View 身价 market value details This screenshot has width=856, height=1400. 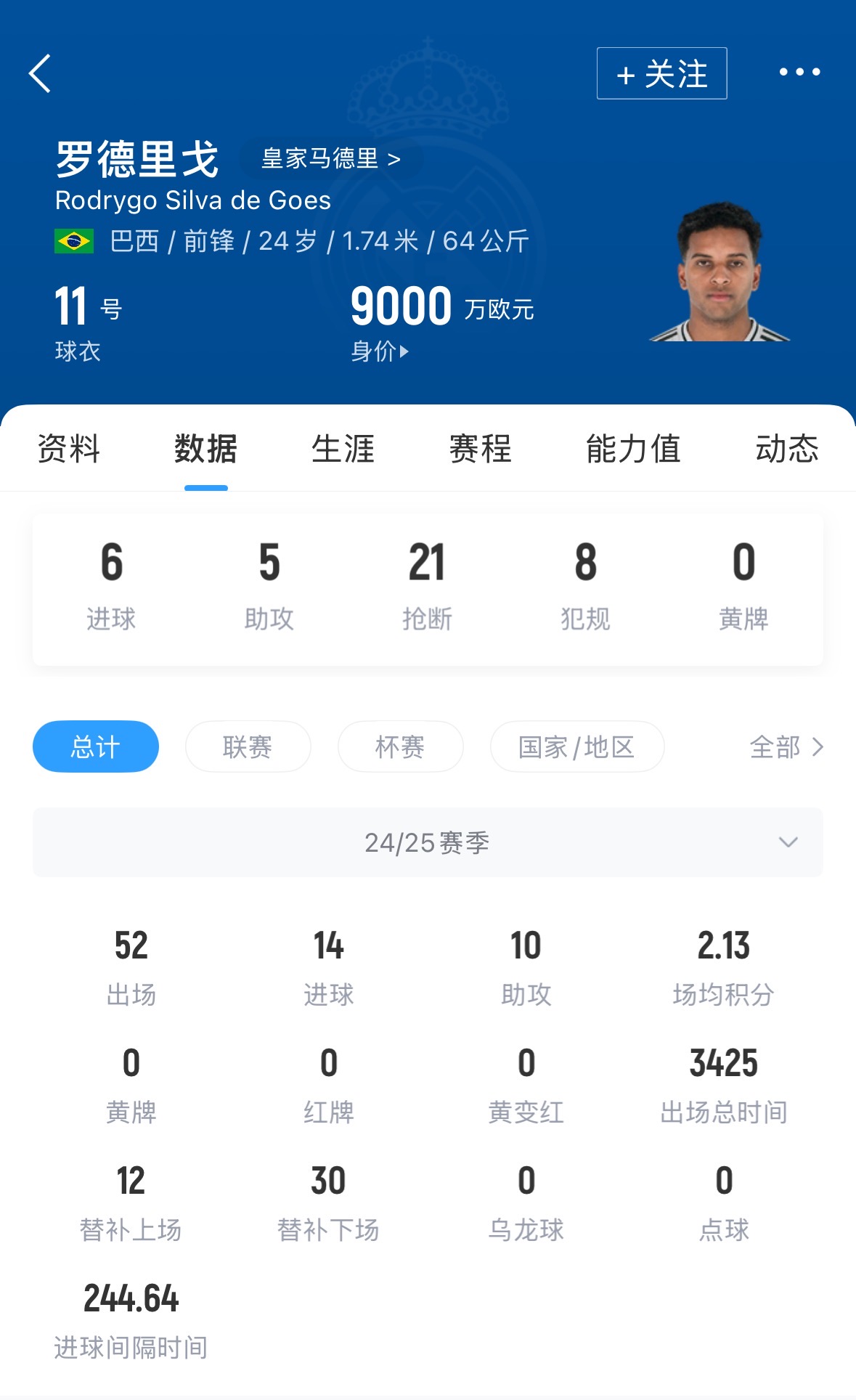pos(380,351)
